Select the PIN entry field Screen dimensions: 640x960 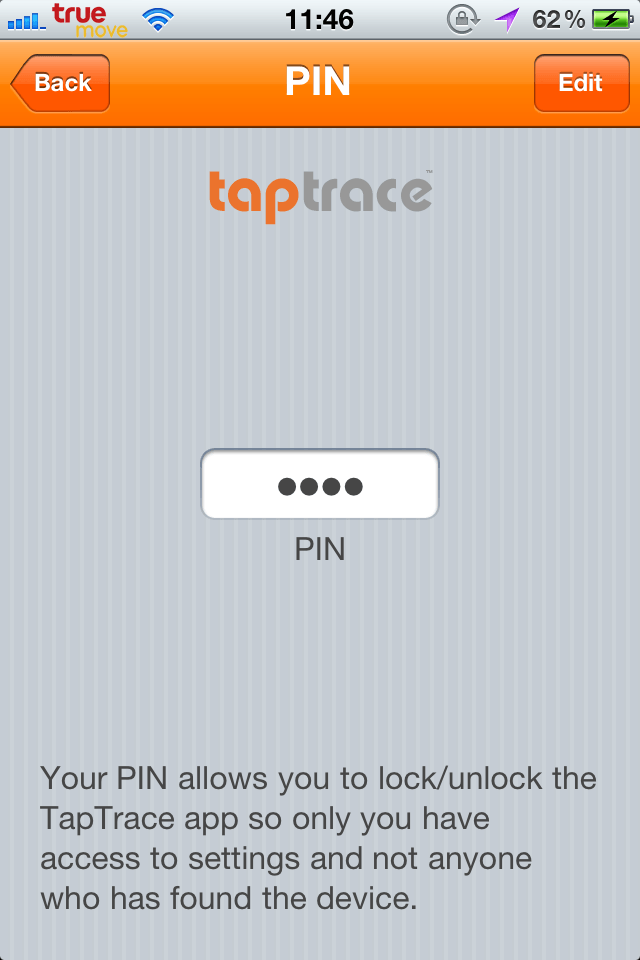click(x=320, y=485)
